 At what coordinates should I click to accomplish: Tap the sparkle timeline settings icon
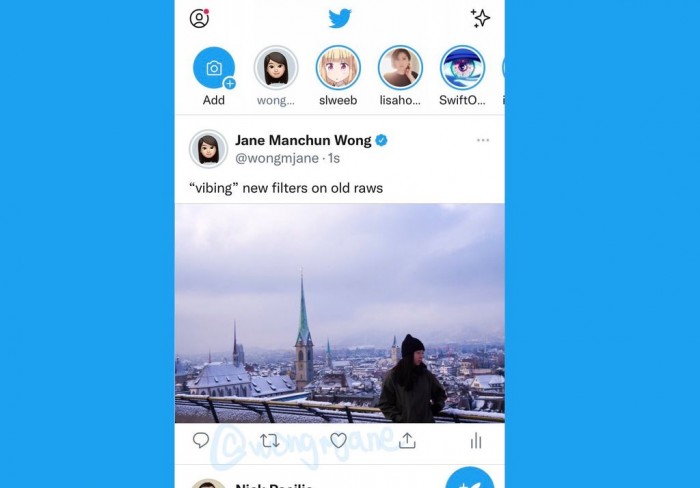(480, 18)
